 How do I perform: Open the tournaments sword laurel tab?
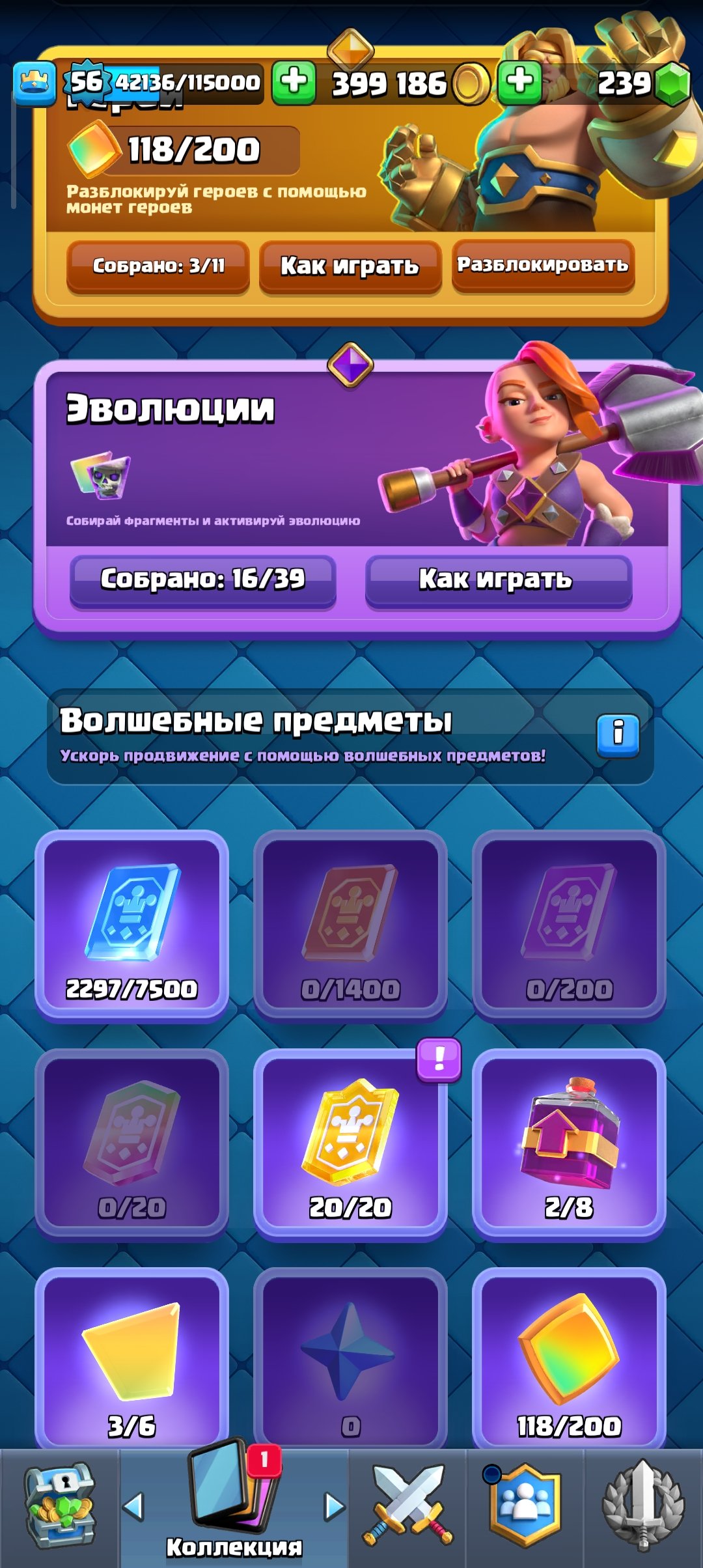pos(643,1508)
